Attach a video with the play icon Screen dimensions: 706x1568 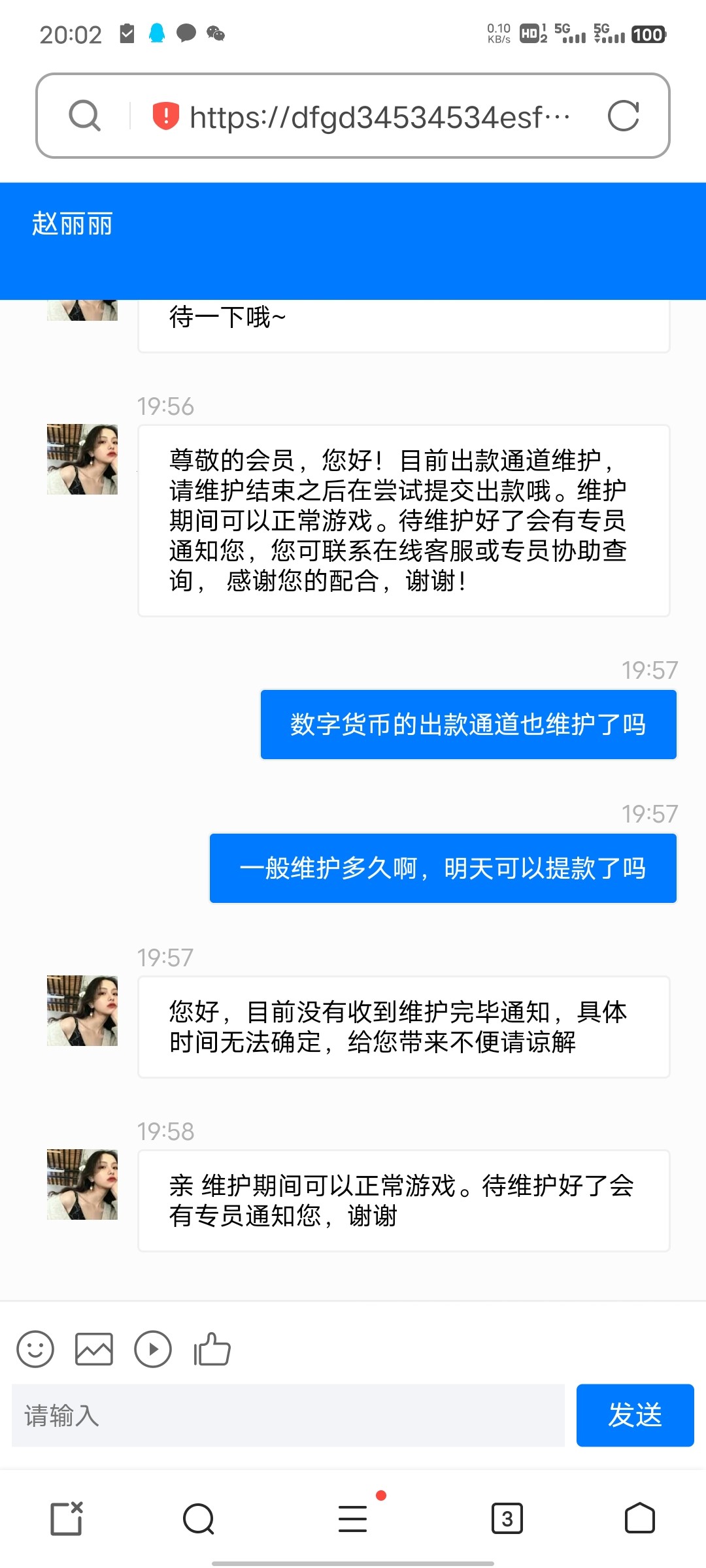[x=153, y=1349]
